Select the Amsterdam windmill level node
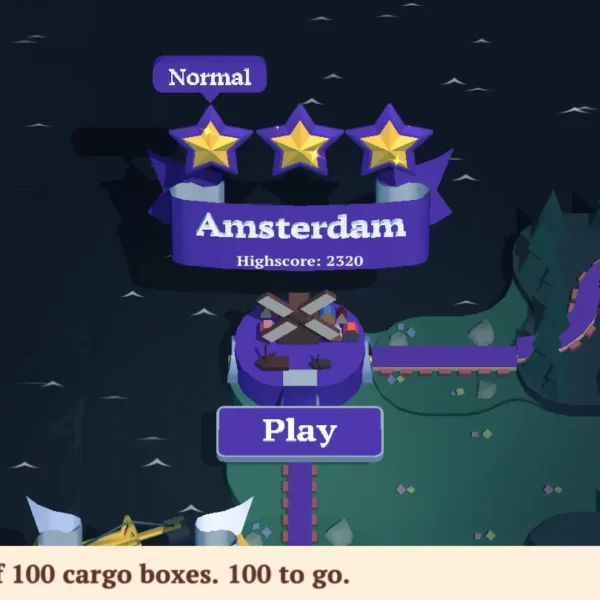This screenshot has width=600, height=600. [299, 340]
